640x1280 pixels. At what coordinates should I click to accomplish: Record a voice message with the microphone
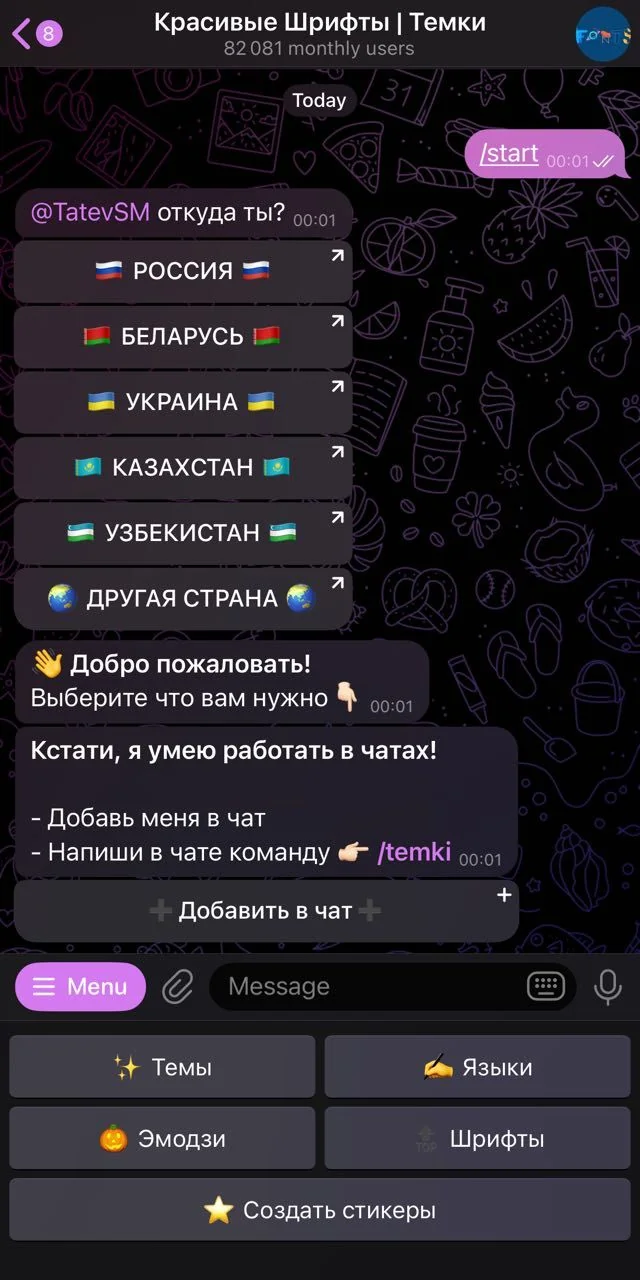coord(607,987)
